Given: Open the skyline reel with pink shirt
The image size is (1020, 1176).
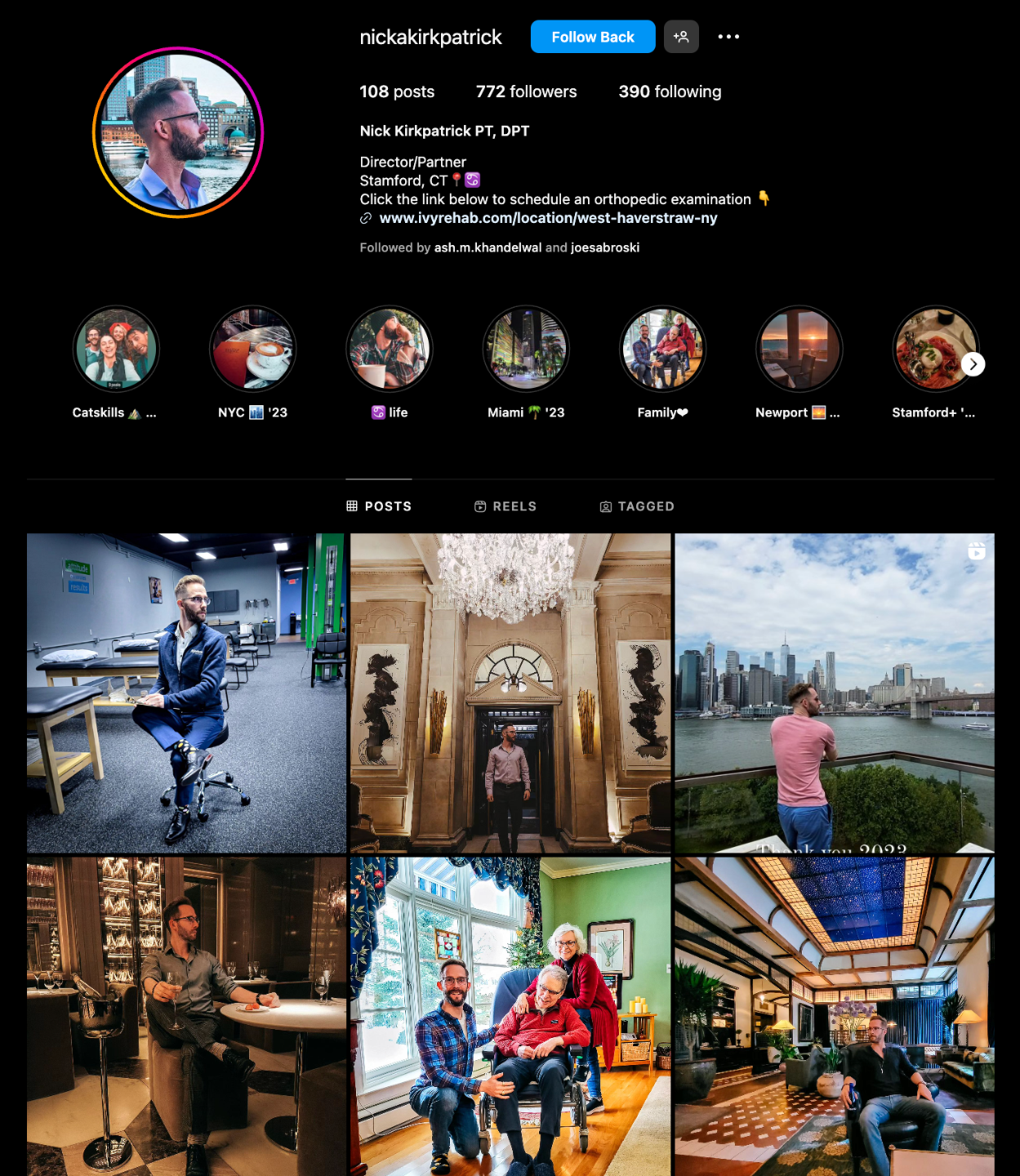Looking at the screenshot, I should 835,693.
